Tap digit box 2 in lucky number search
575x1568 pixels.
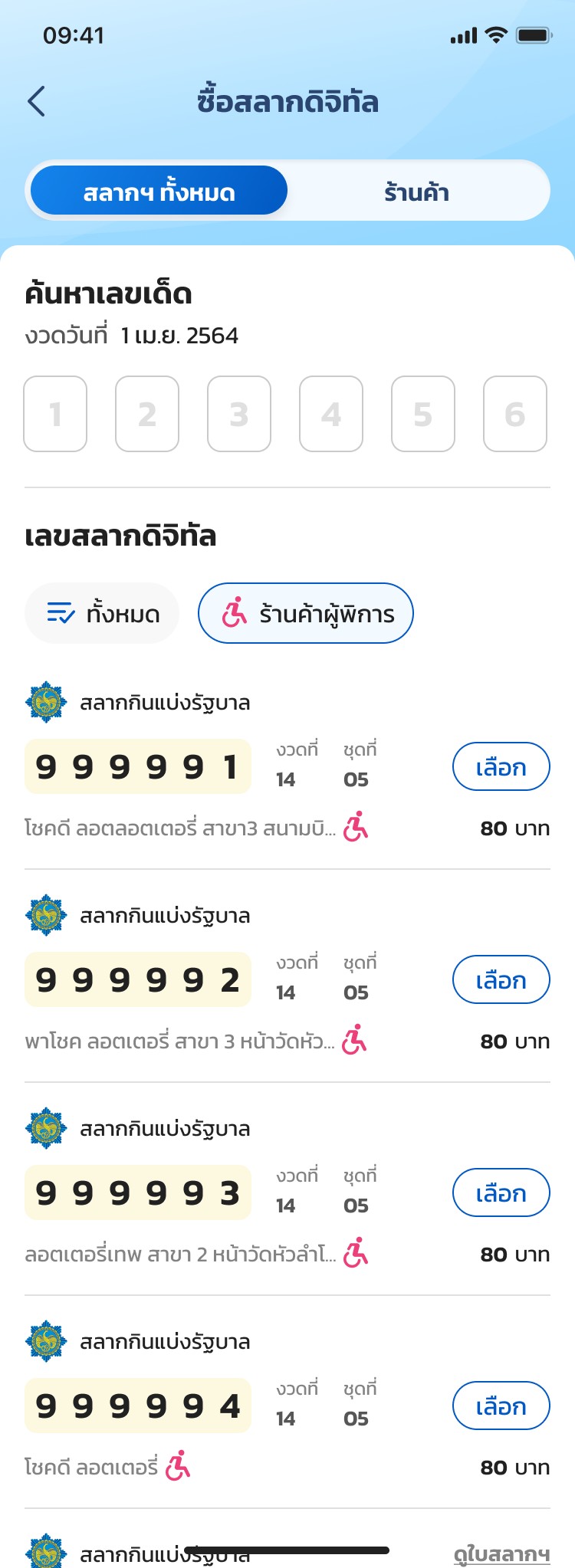tap(147, 414)
